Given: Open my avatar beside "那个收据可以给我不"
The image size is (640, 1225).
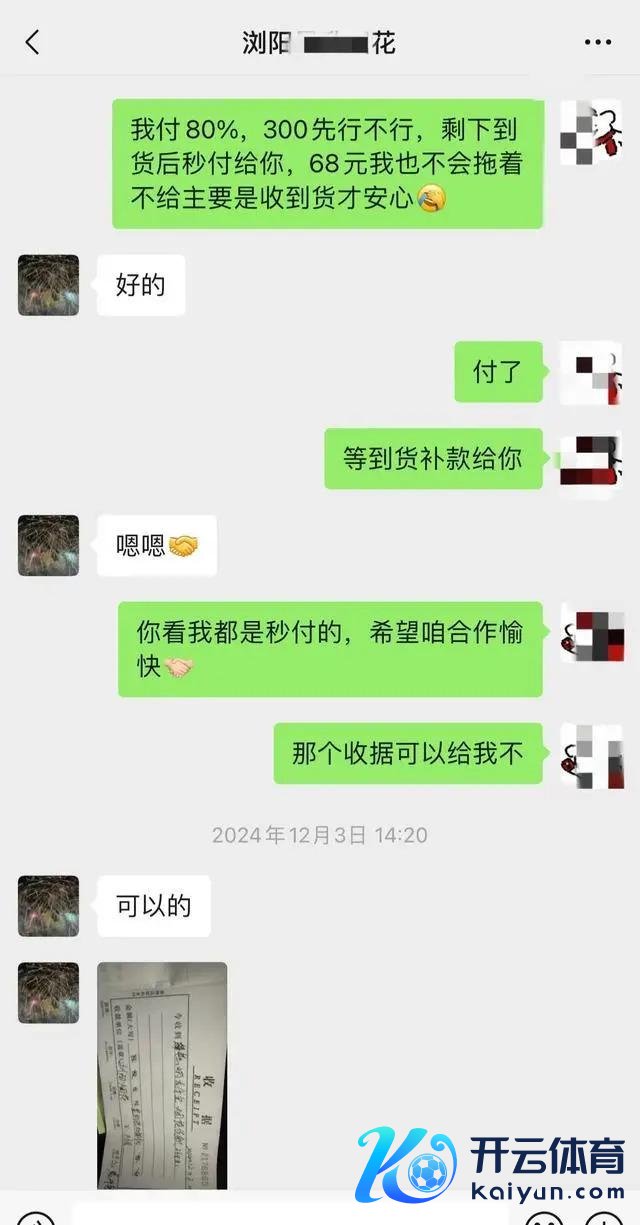Looking at the screenshot, I should tap(591, 754).
